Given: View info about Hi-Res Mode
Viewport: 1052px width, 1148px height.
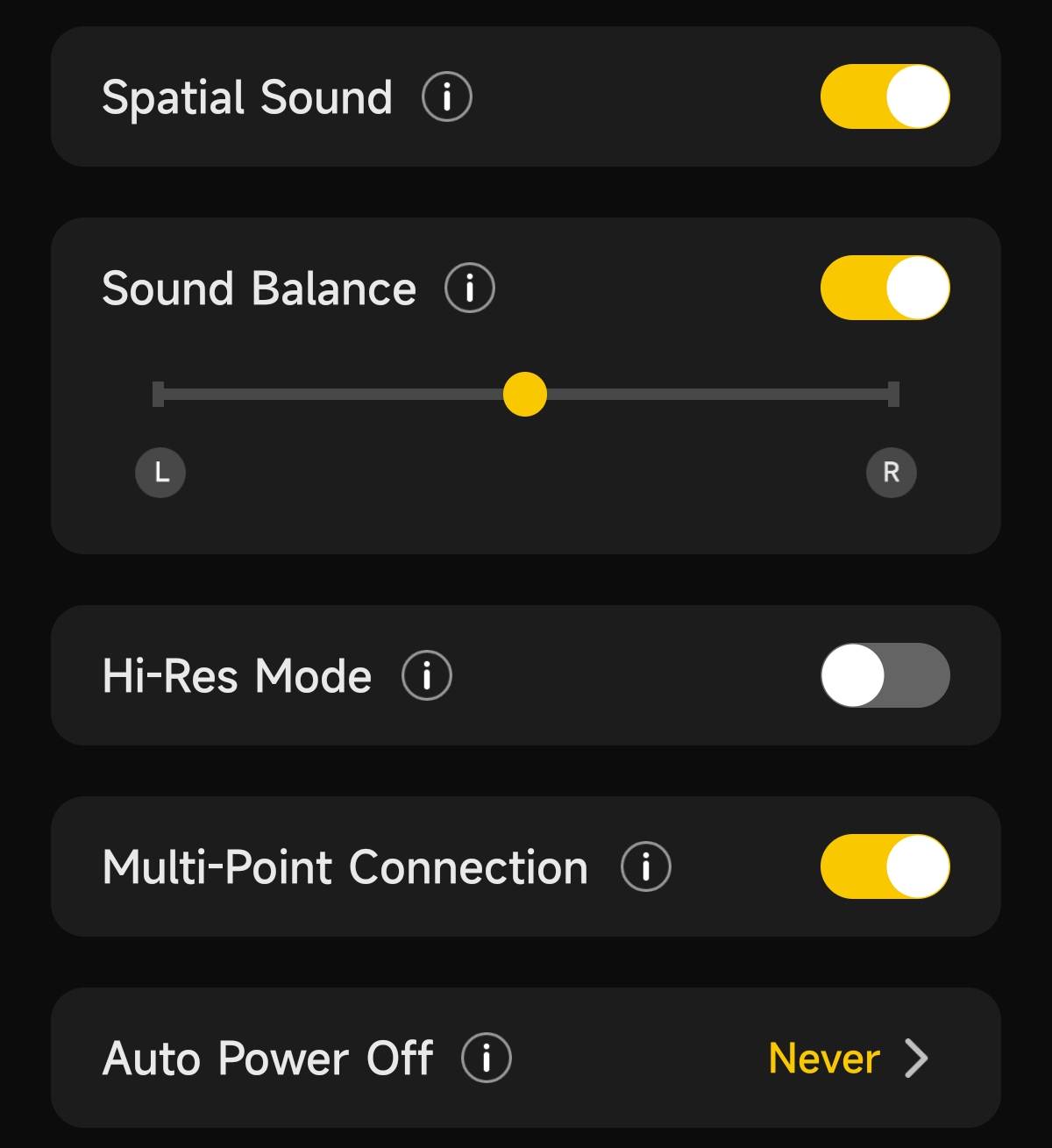Looking at the screenshot, I should (427, 675).
